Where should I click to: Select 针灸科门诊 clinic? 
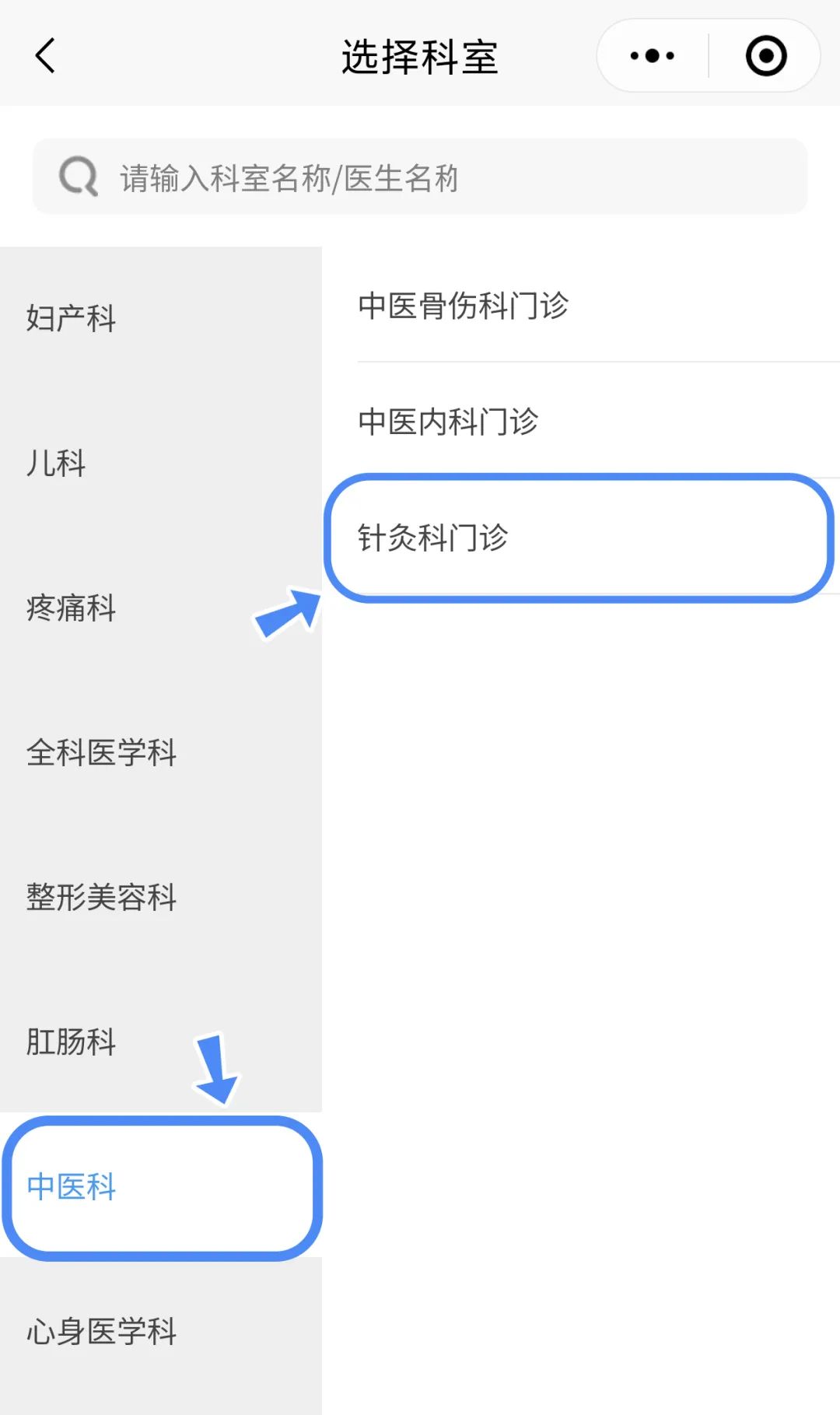[582, 537]
